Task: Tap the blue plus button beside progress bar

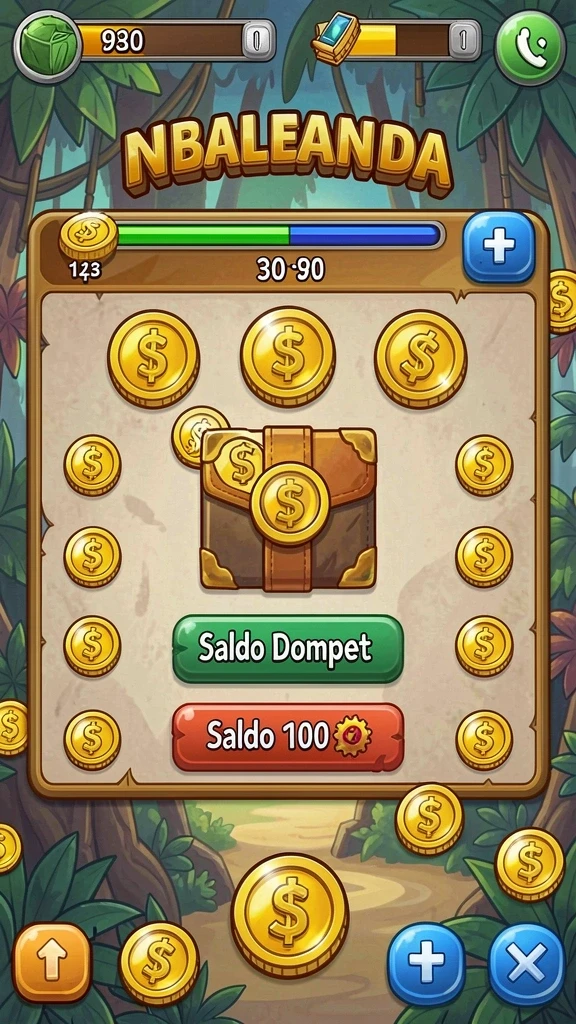Action: [x=500, y=246]
